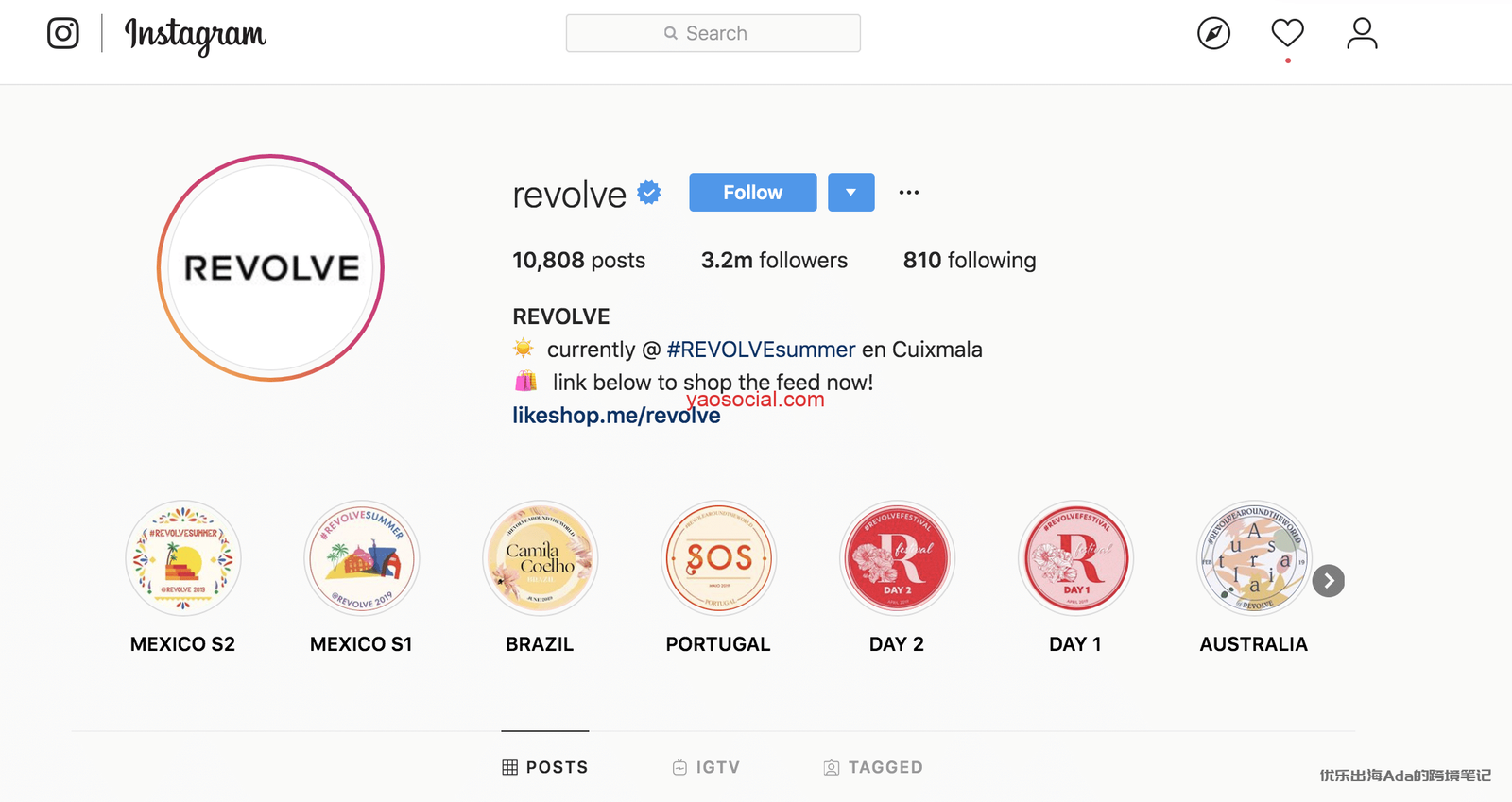
Task: Switch to the IGTV tab
Action: 706,767
